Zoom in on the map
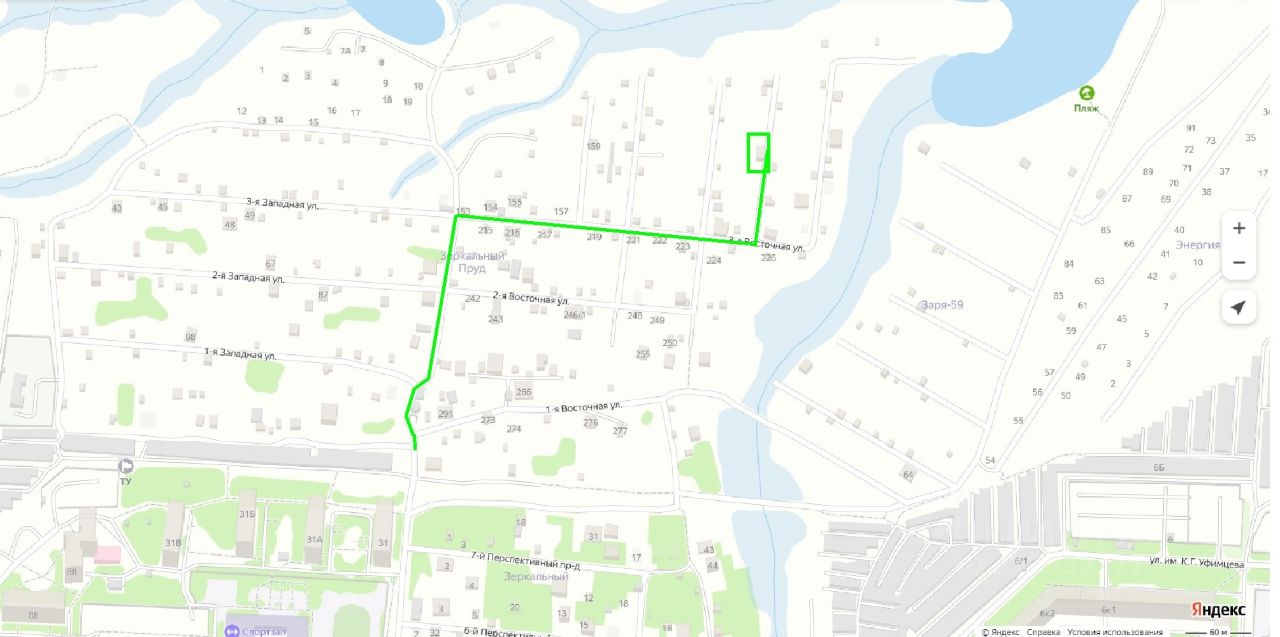The image size is (1280, 637). point(1239,228)
